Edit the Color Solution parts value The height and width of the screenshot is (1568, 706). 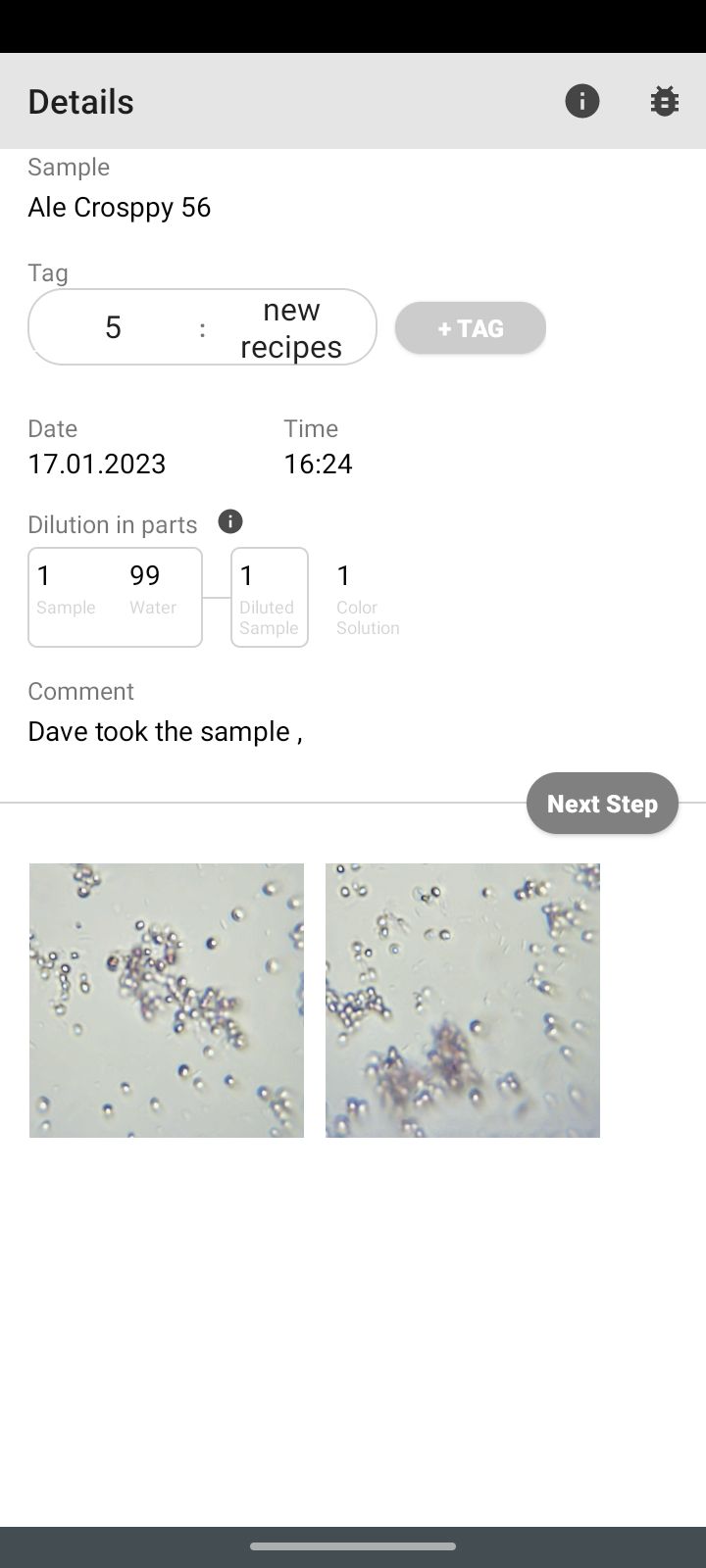(368, 598)
